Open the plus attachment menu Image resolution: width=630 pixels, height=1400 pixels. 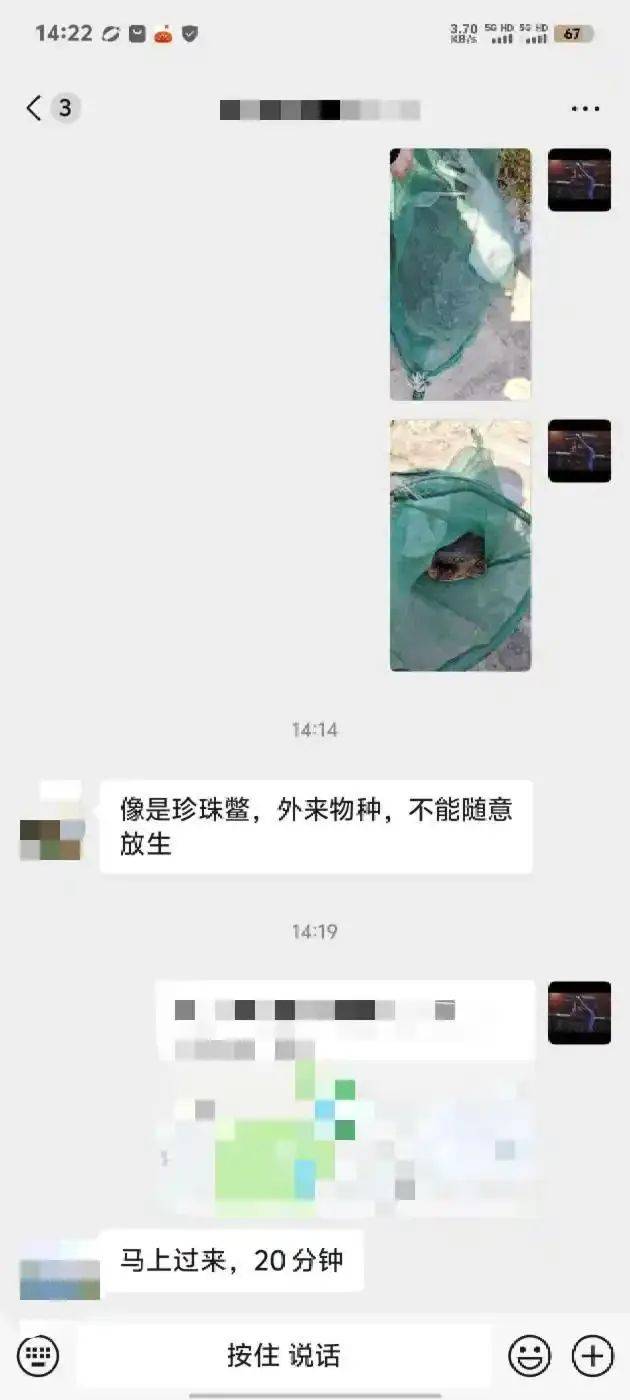point(592,1356)
